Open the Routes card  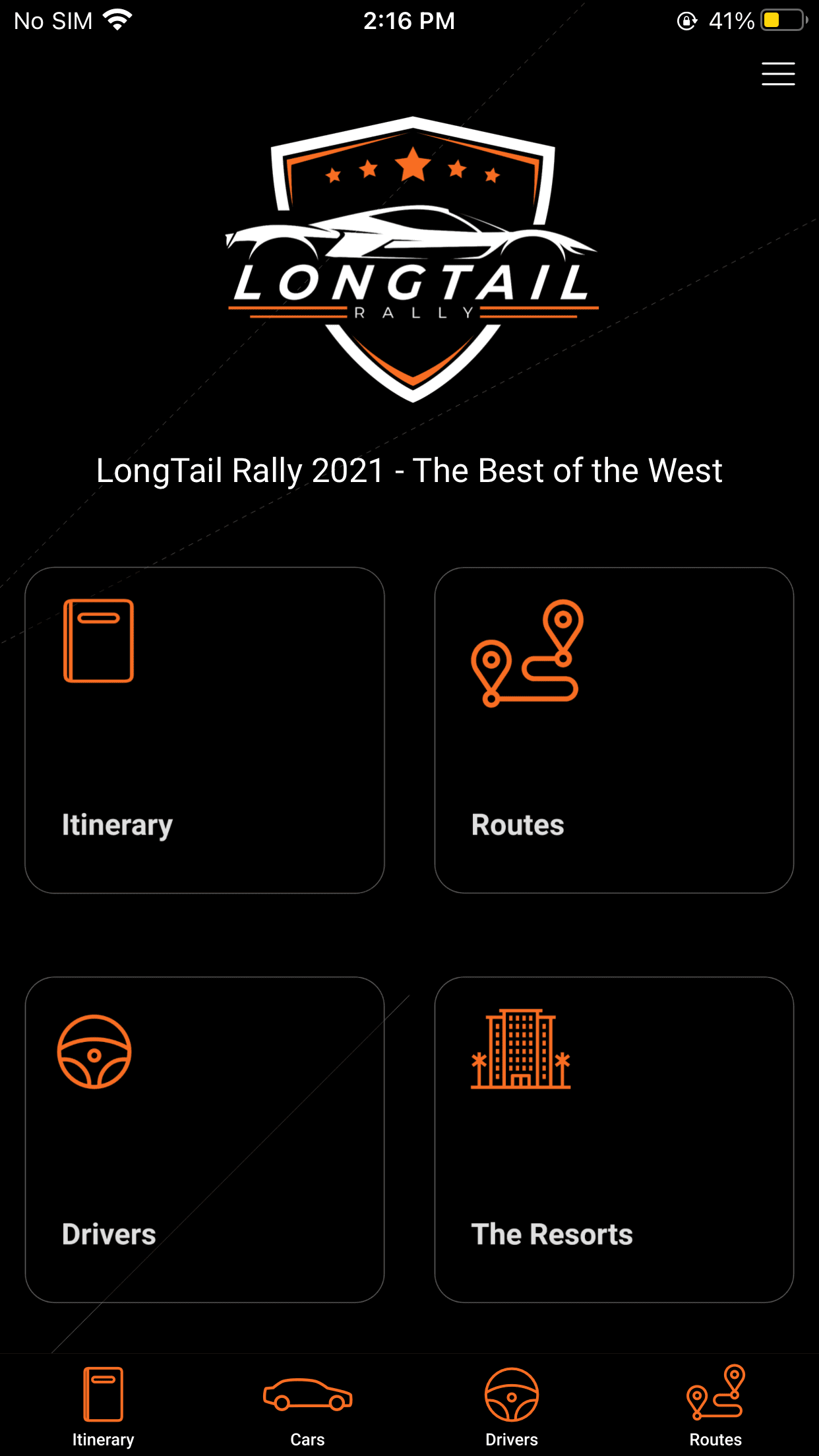(614, 730)
